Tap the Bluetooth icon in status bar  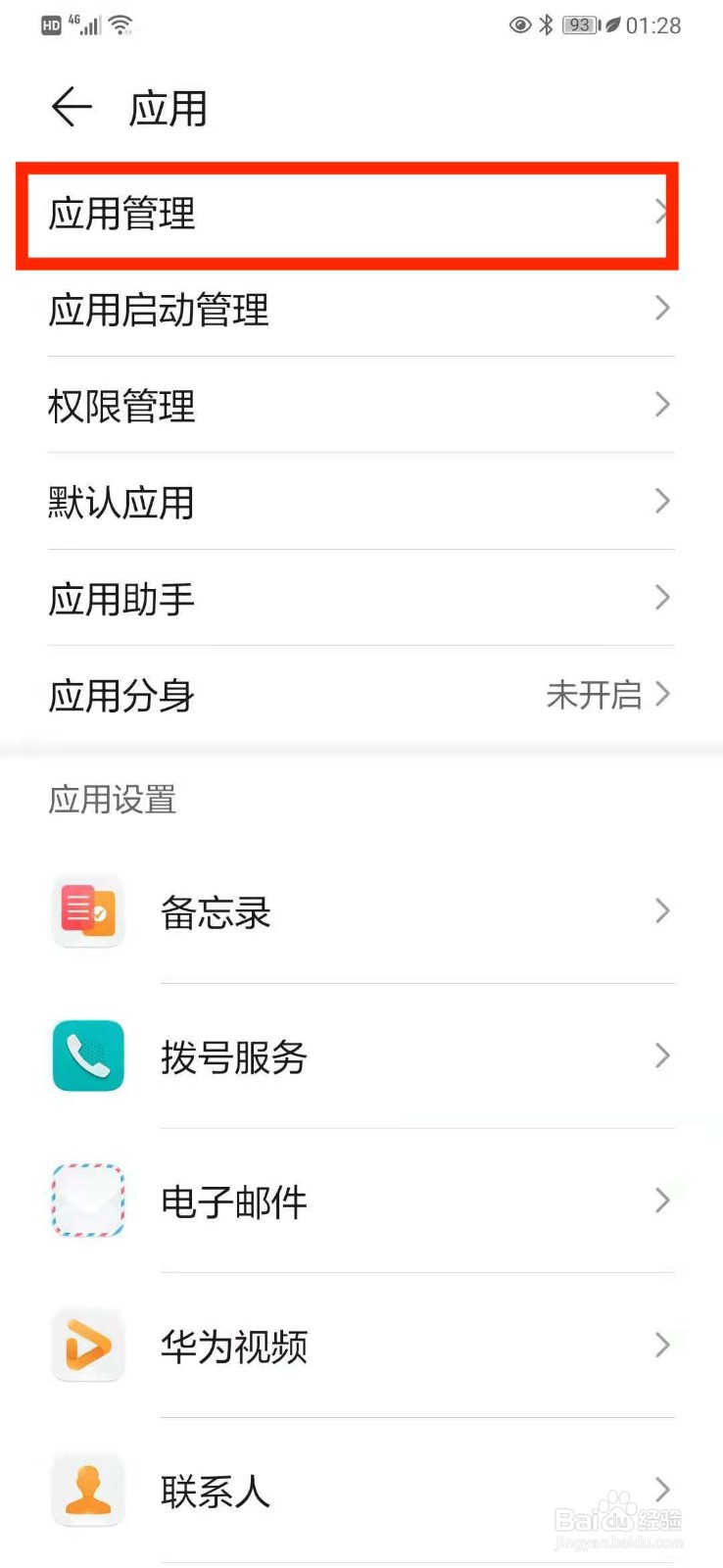pos(547,24)
